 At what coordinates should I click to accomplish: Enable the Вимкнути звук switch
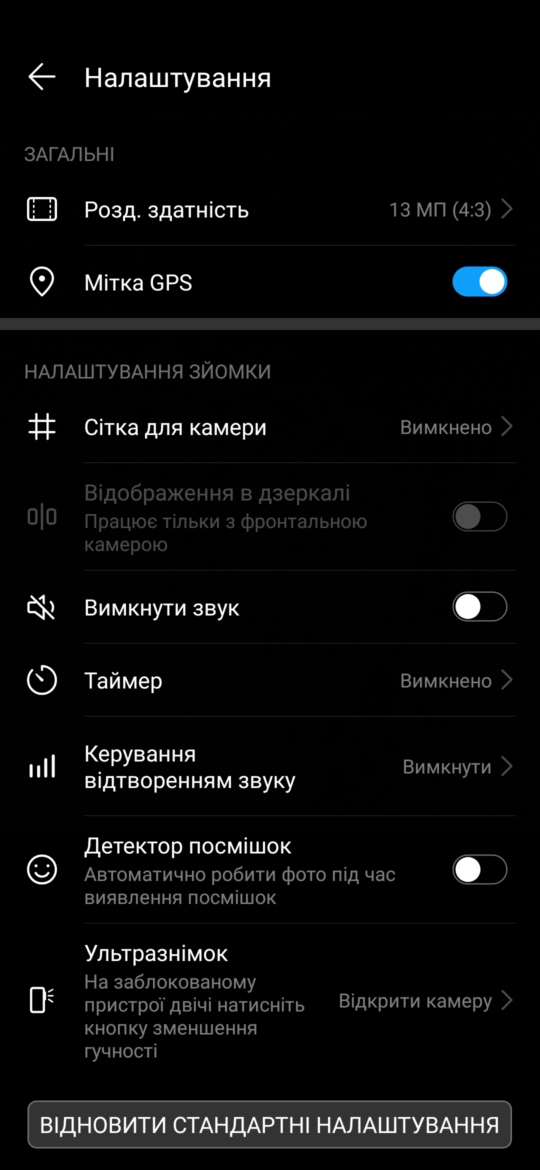(x=480, y=607)
